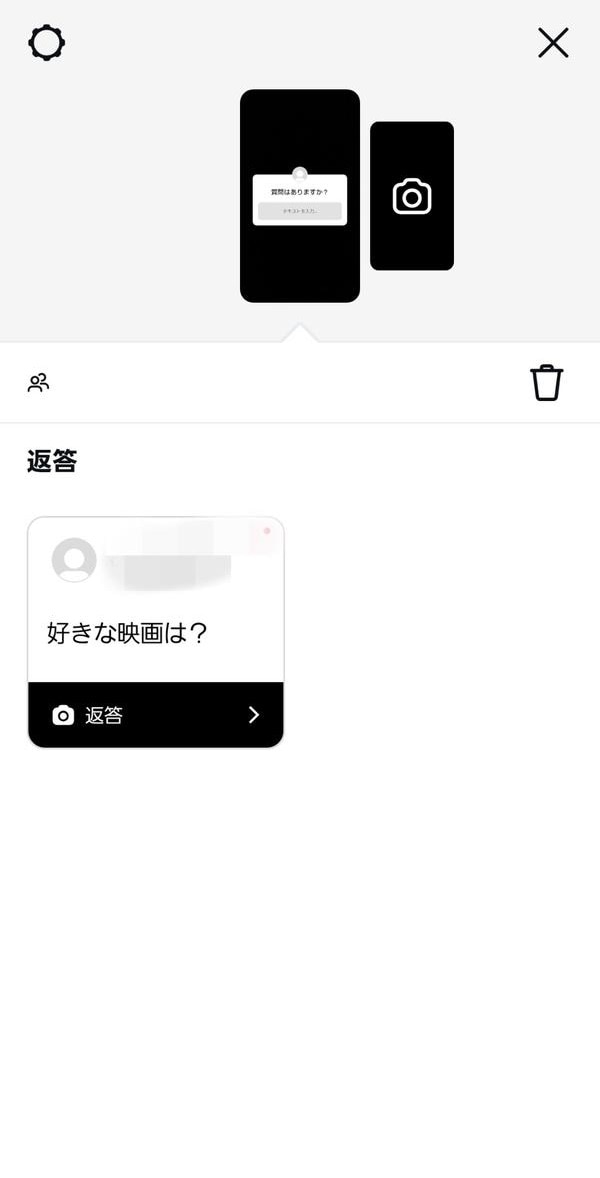Screen dimensions: 600x1178
Task: Delete this story with trash icon
Action: coord(546,383)
